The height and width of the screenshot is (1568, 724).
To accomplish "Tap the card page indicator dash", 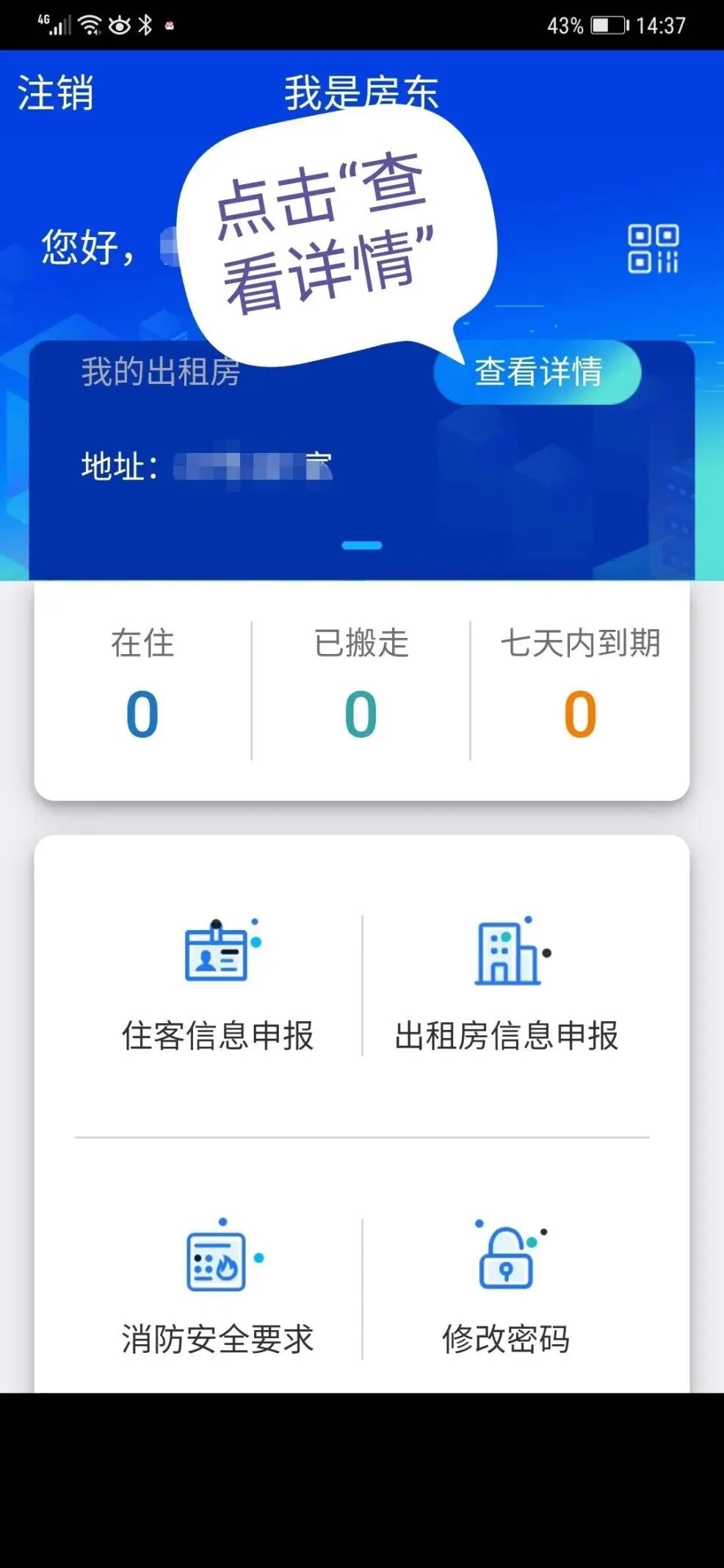I will tap(363, 545).
